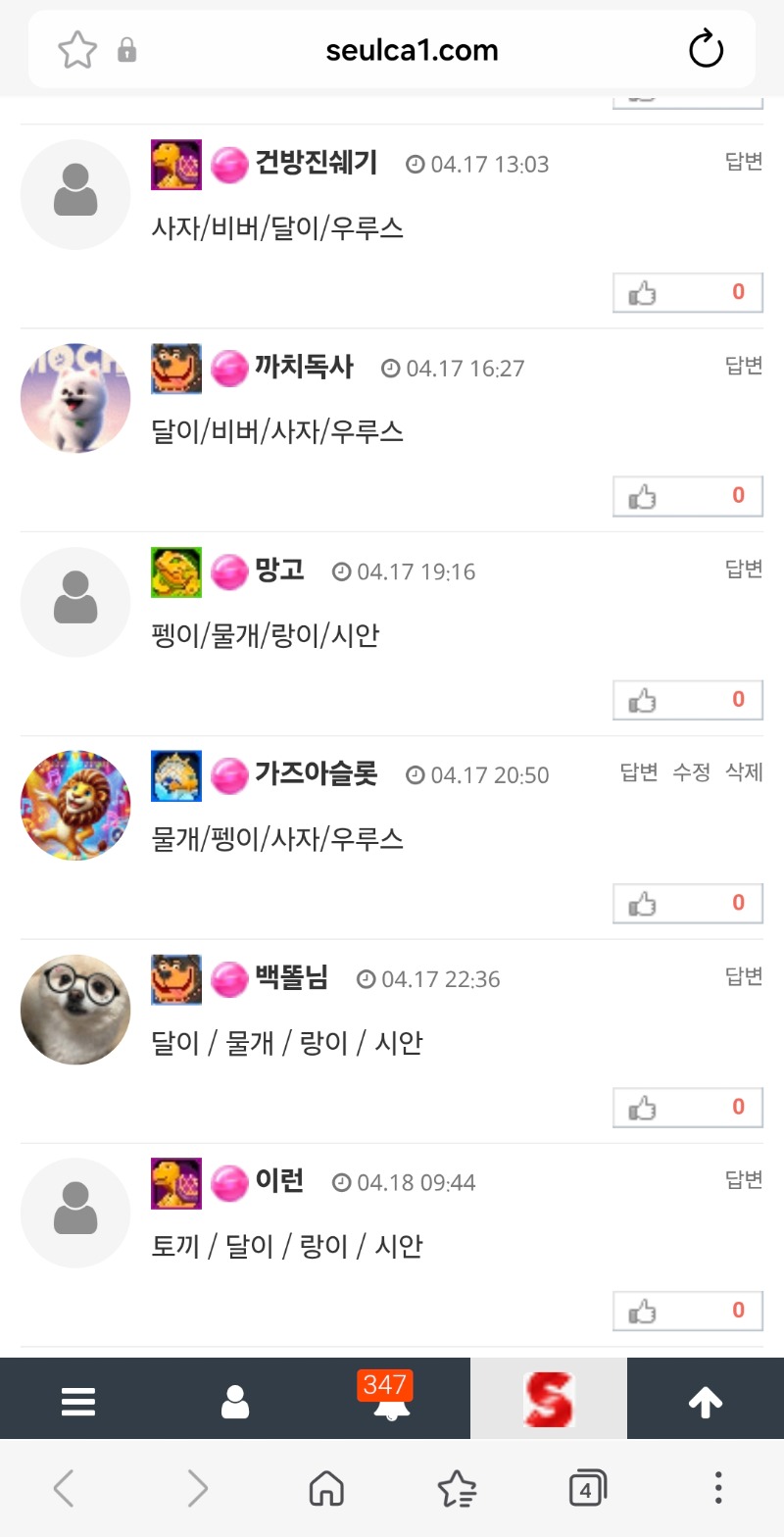Screen dimensions: 784x1537
Task: Bookmark this page with the star icon
Action: 77,50
